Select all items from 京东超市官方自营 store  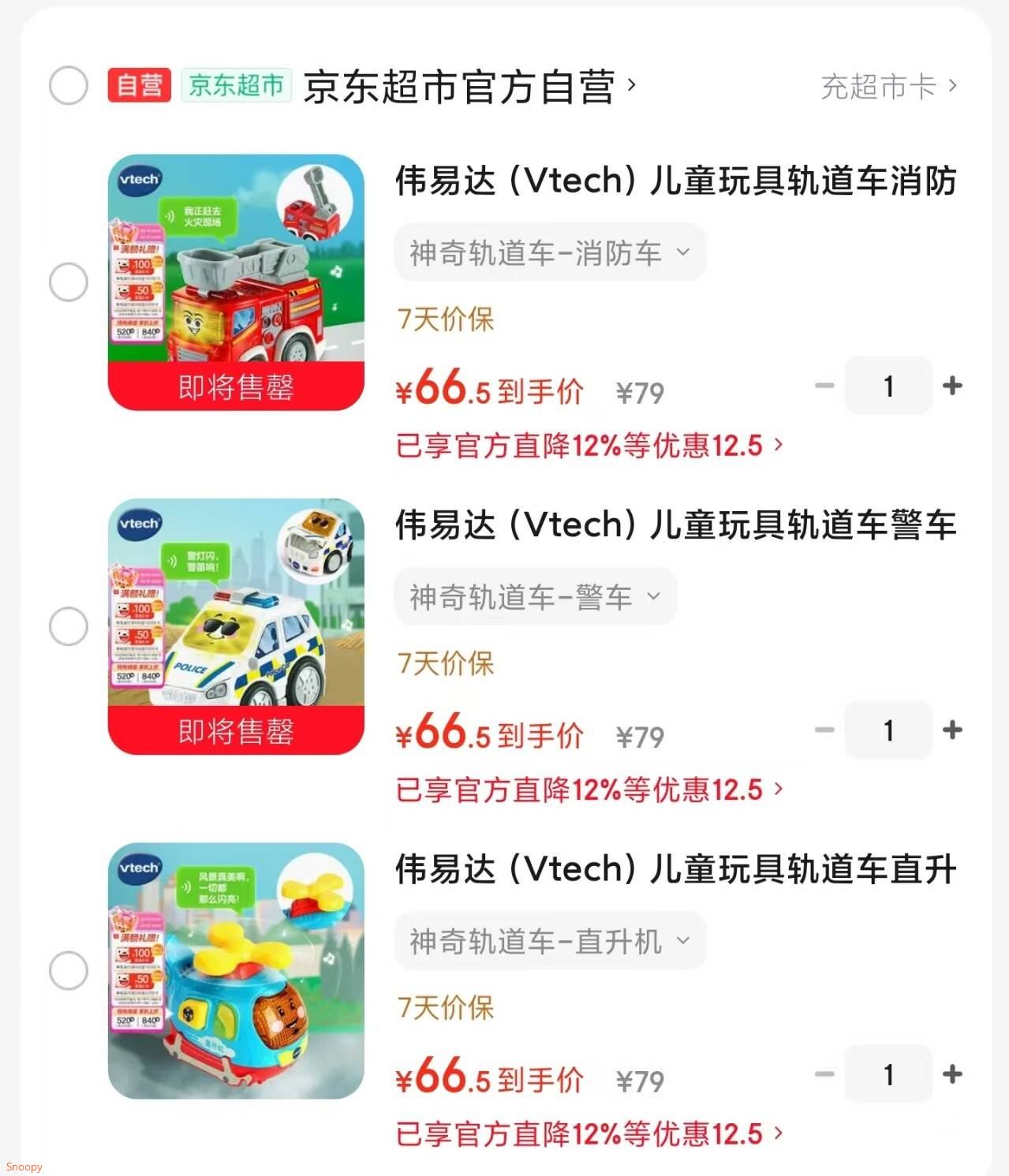pos(69,86)
